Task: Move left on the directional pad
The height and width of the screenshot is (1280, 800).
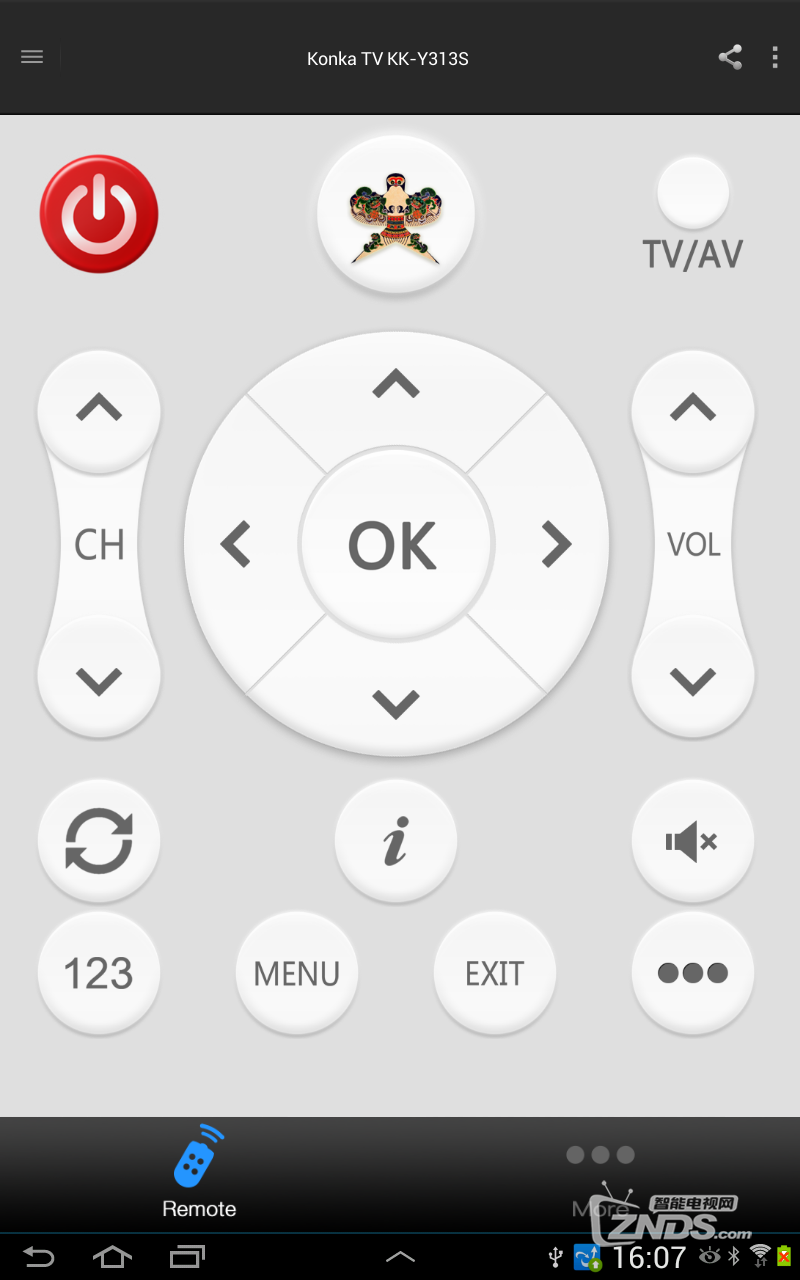Action: tap(236, 545)
